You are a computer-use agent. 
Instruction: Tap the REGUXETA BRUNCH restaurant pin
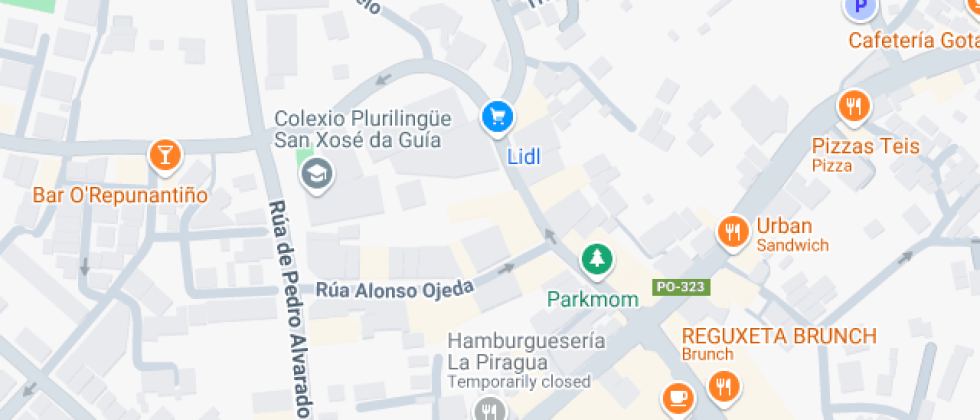(722, 385)
